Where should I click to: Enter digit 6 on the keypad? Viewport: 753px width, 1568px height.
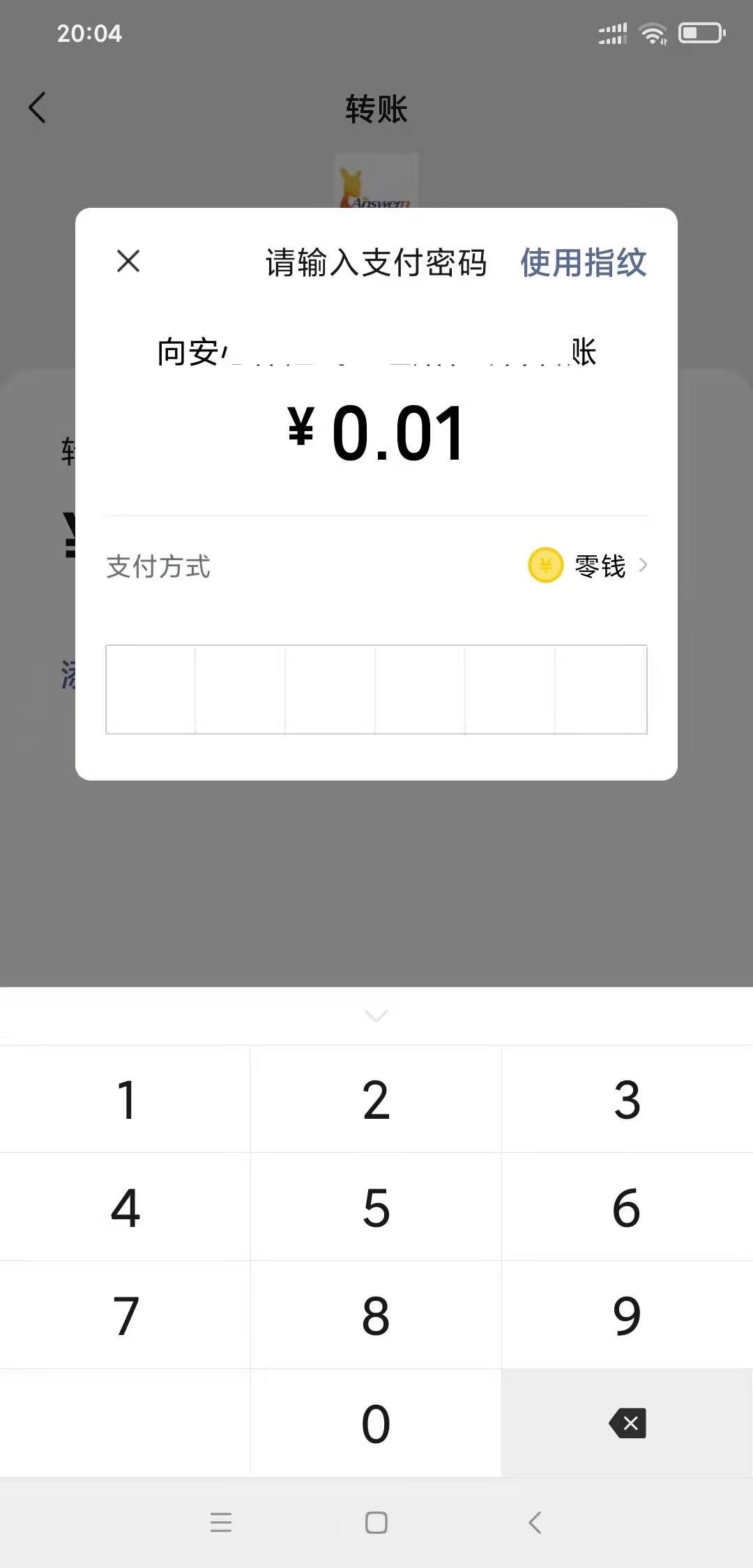627,1208
